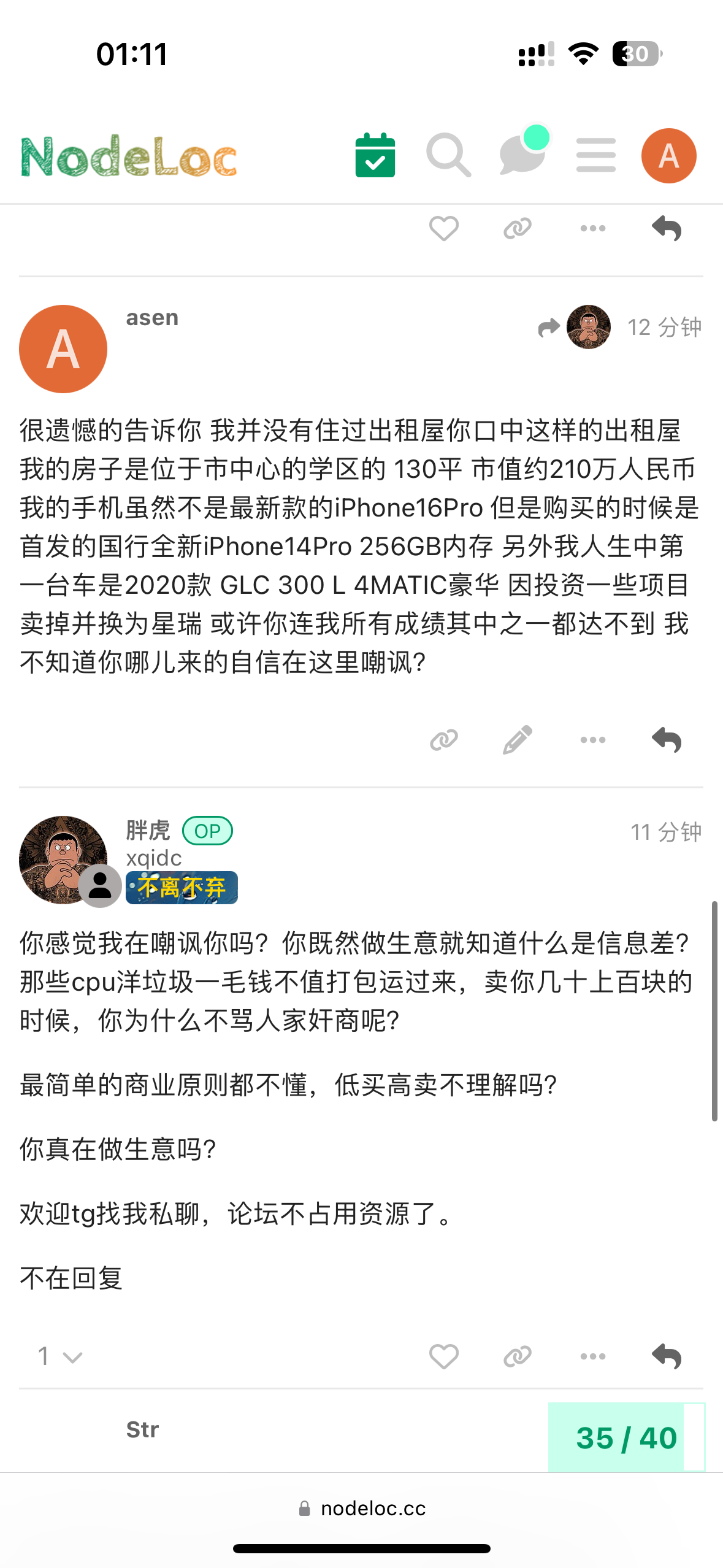Copy link to 胖虎's post
Screen dimensions: 723x1568
pos(518,1356)
